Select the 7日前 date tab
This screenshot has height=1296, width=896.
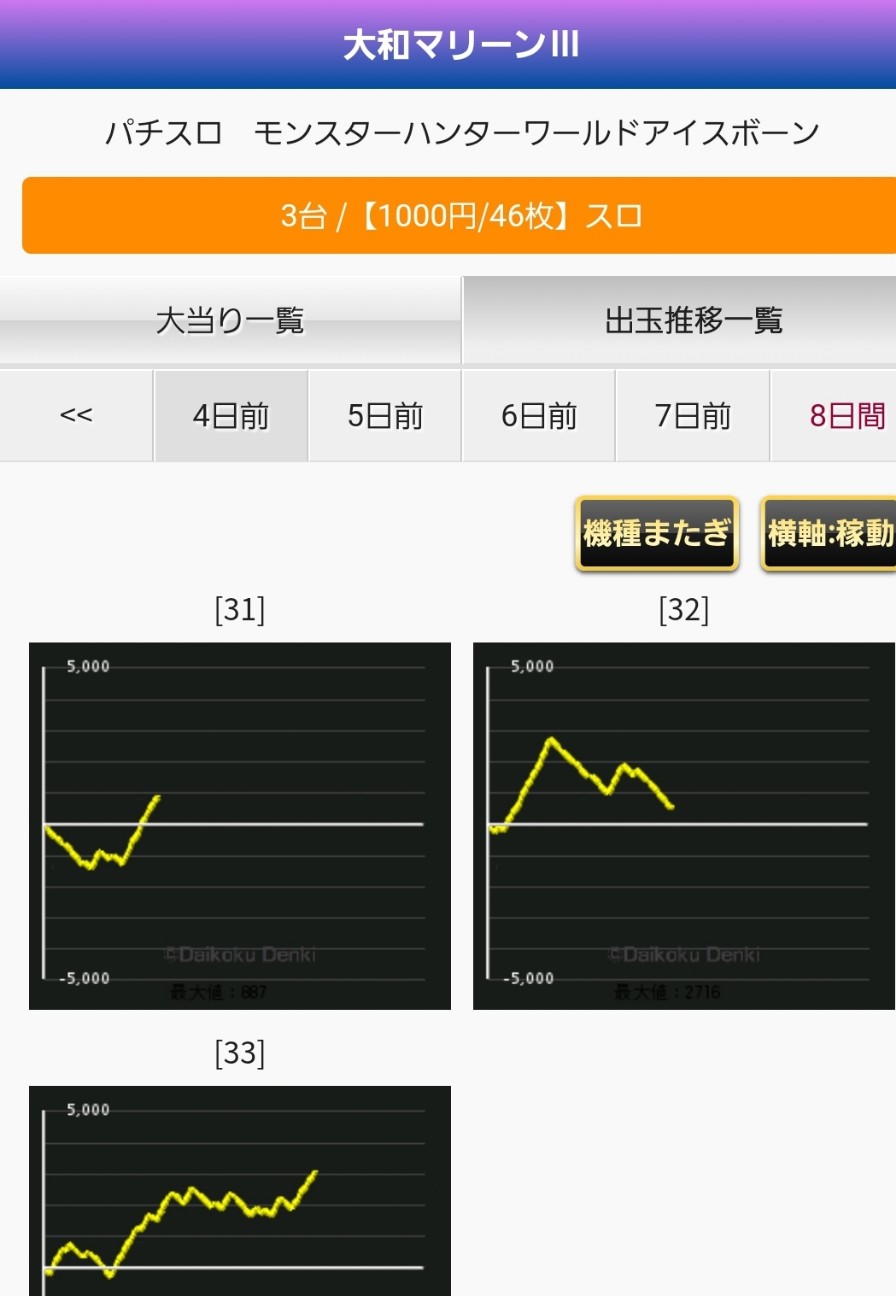click(693, 414)
